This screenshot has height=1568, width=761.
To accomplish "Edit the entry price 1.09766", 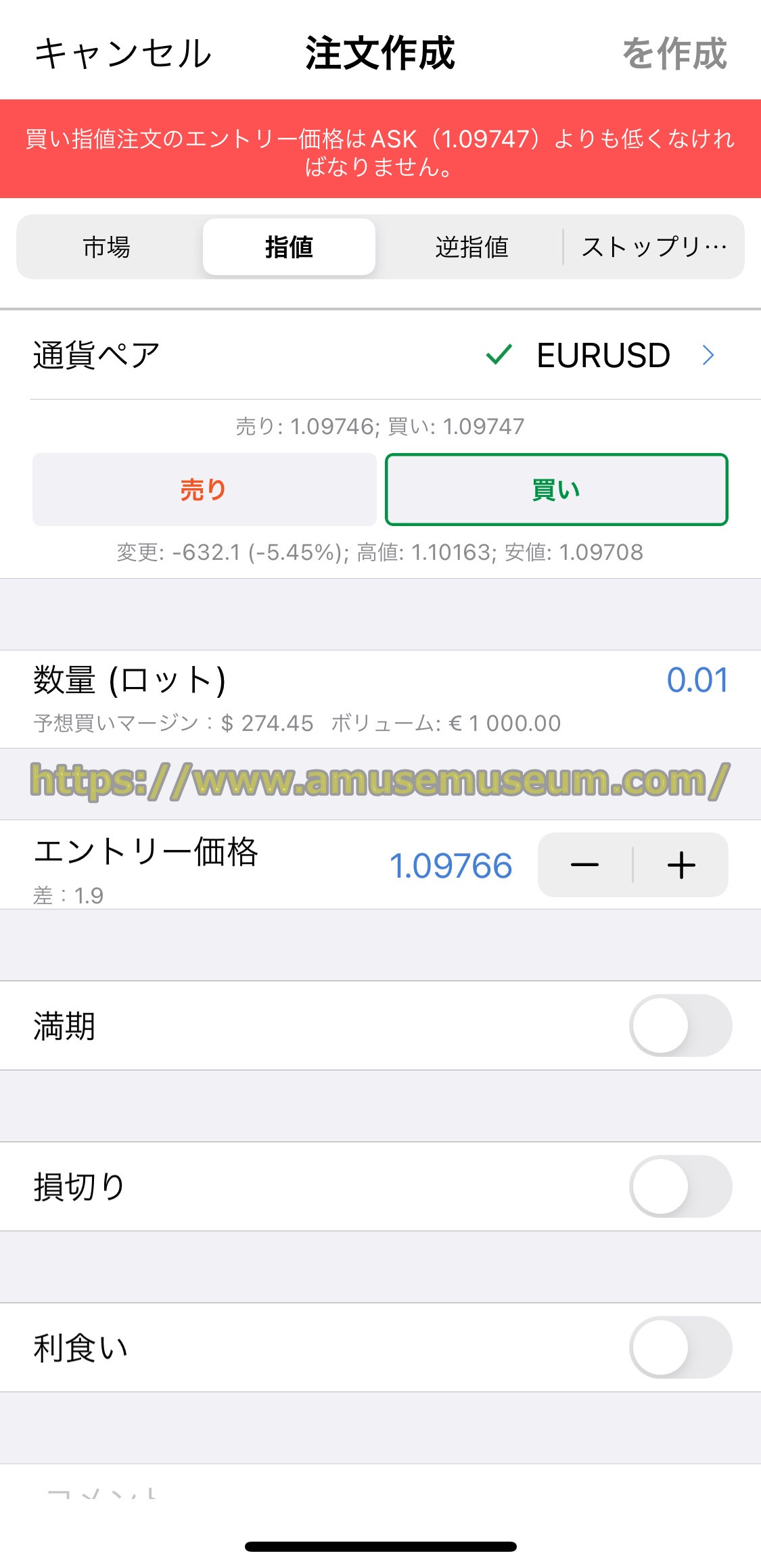I will (x=451, y=866).
